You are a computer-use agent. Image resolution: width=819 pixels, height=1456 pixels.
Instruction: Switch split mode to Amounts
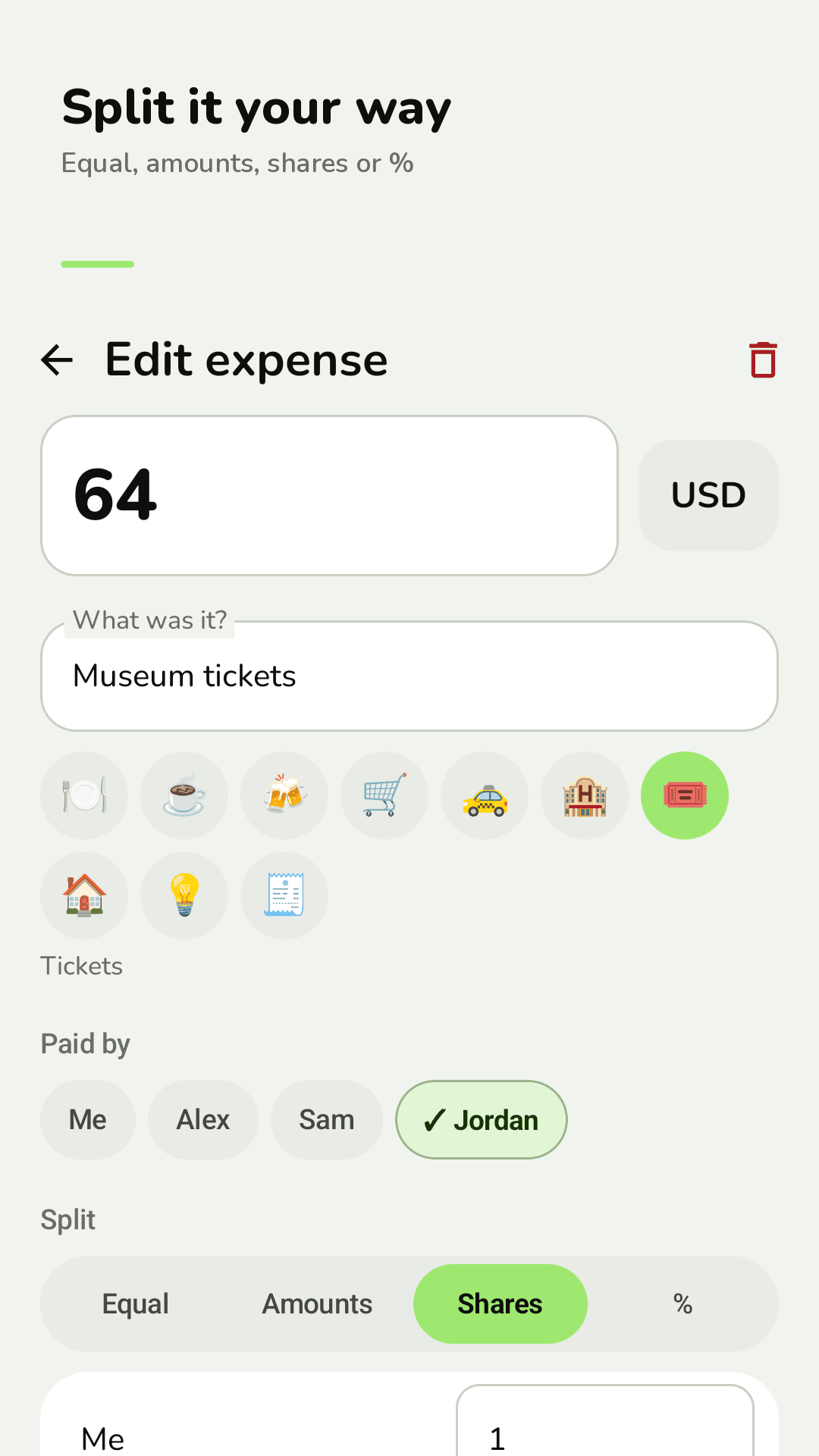click(x=318, y=1304)
